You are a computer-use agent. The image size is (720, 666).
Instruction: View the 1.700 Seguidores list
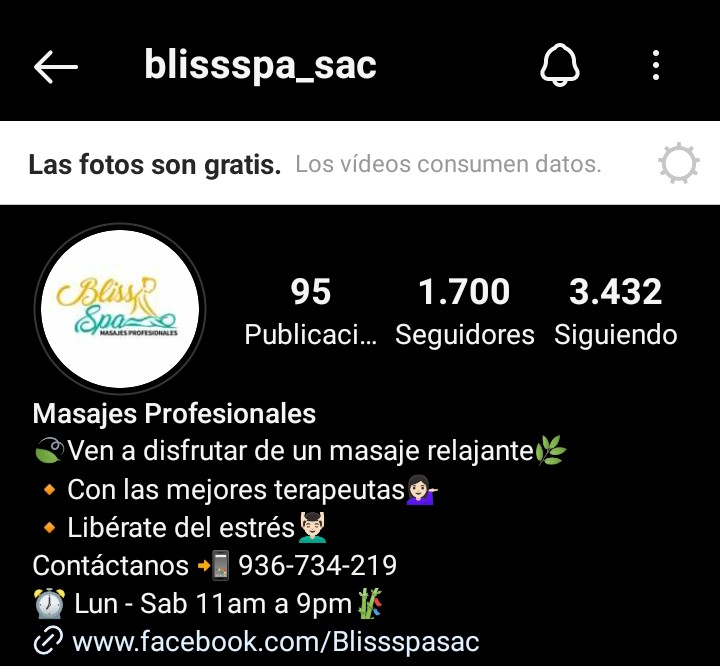[x=464, y=312]
